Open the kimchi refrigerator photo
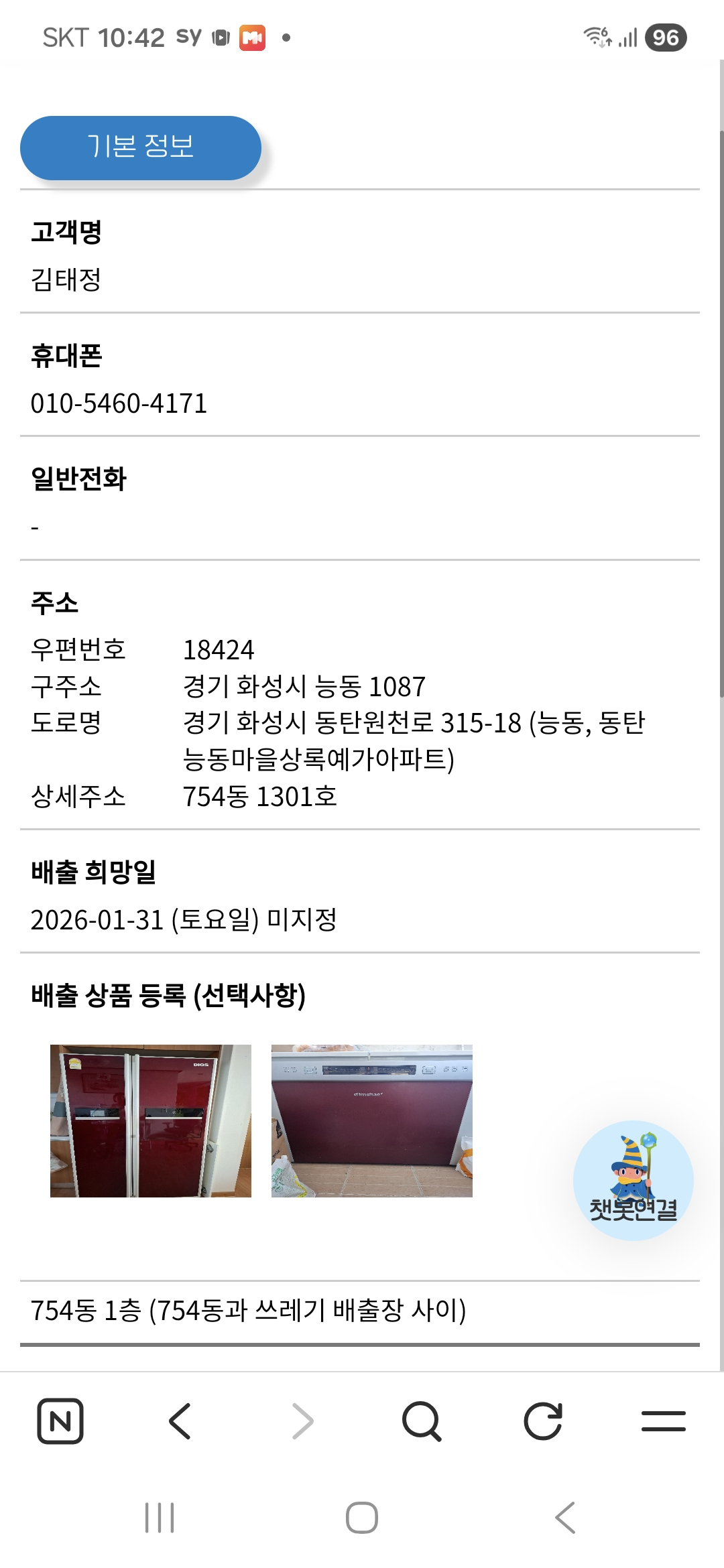This screenshot has width=724, height=1568. (x=371, y=1120)
